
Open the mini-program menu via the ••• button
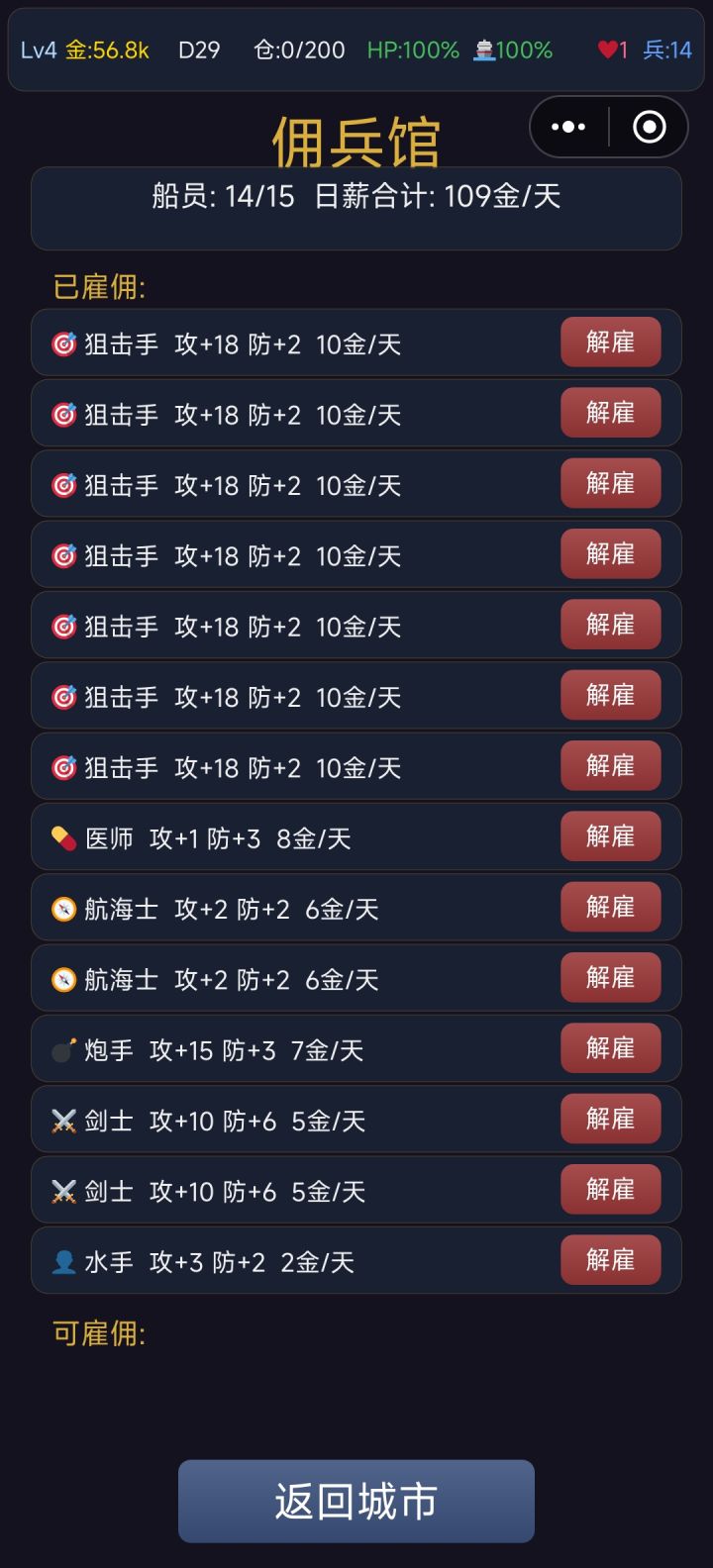567,128
